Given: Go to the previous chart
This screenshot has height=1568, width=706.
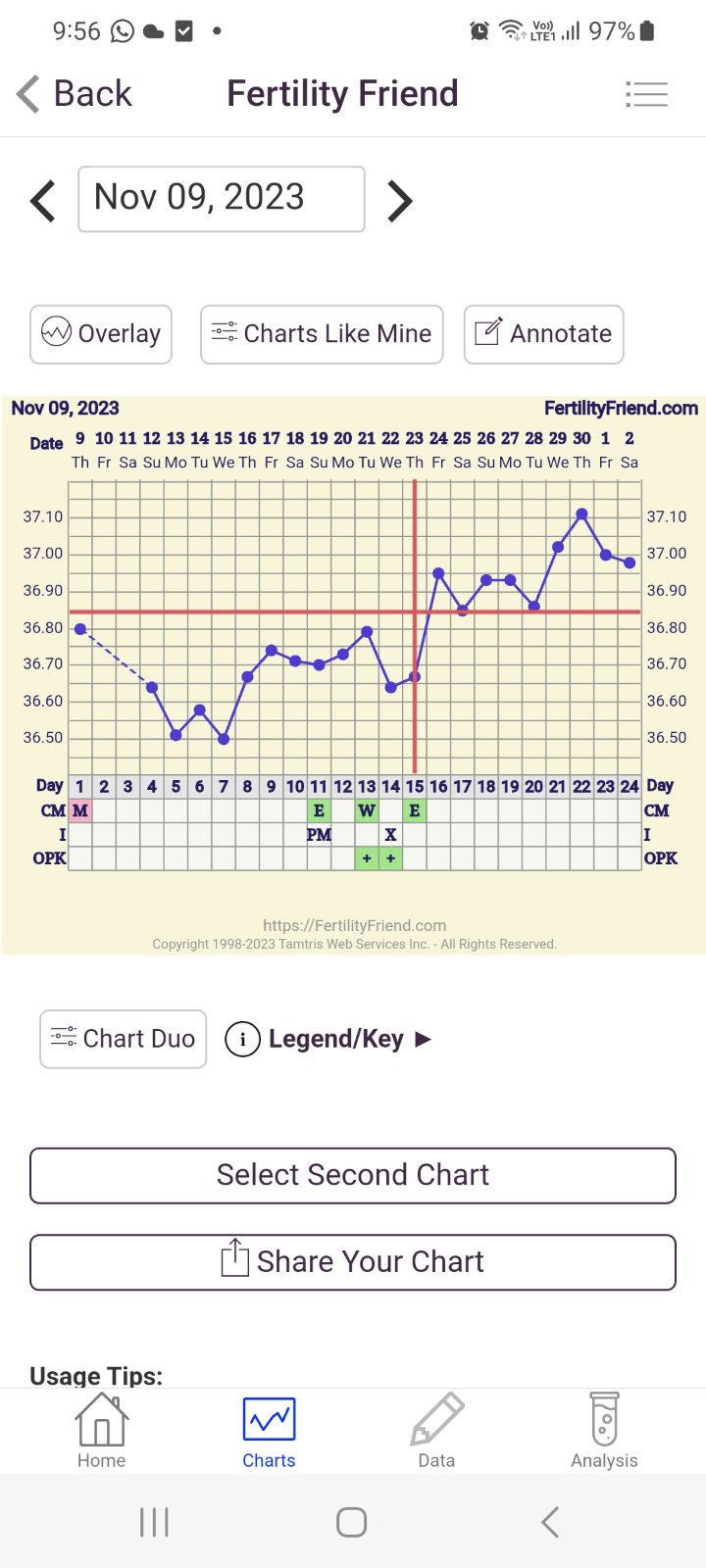Looking at the screenshot, I should click(x=43, y=201).
